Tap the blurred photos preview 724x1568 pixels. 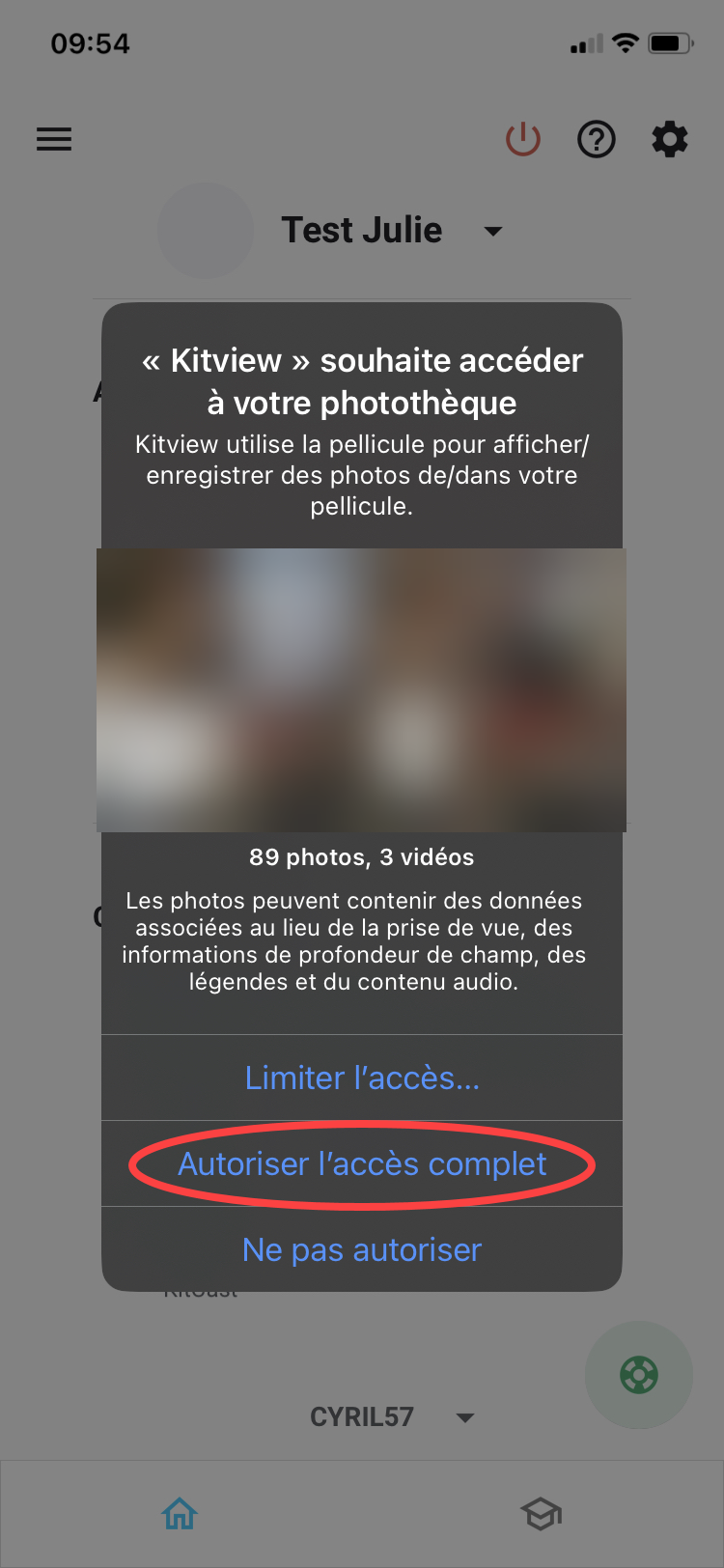pos(362,688)
